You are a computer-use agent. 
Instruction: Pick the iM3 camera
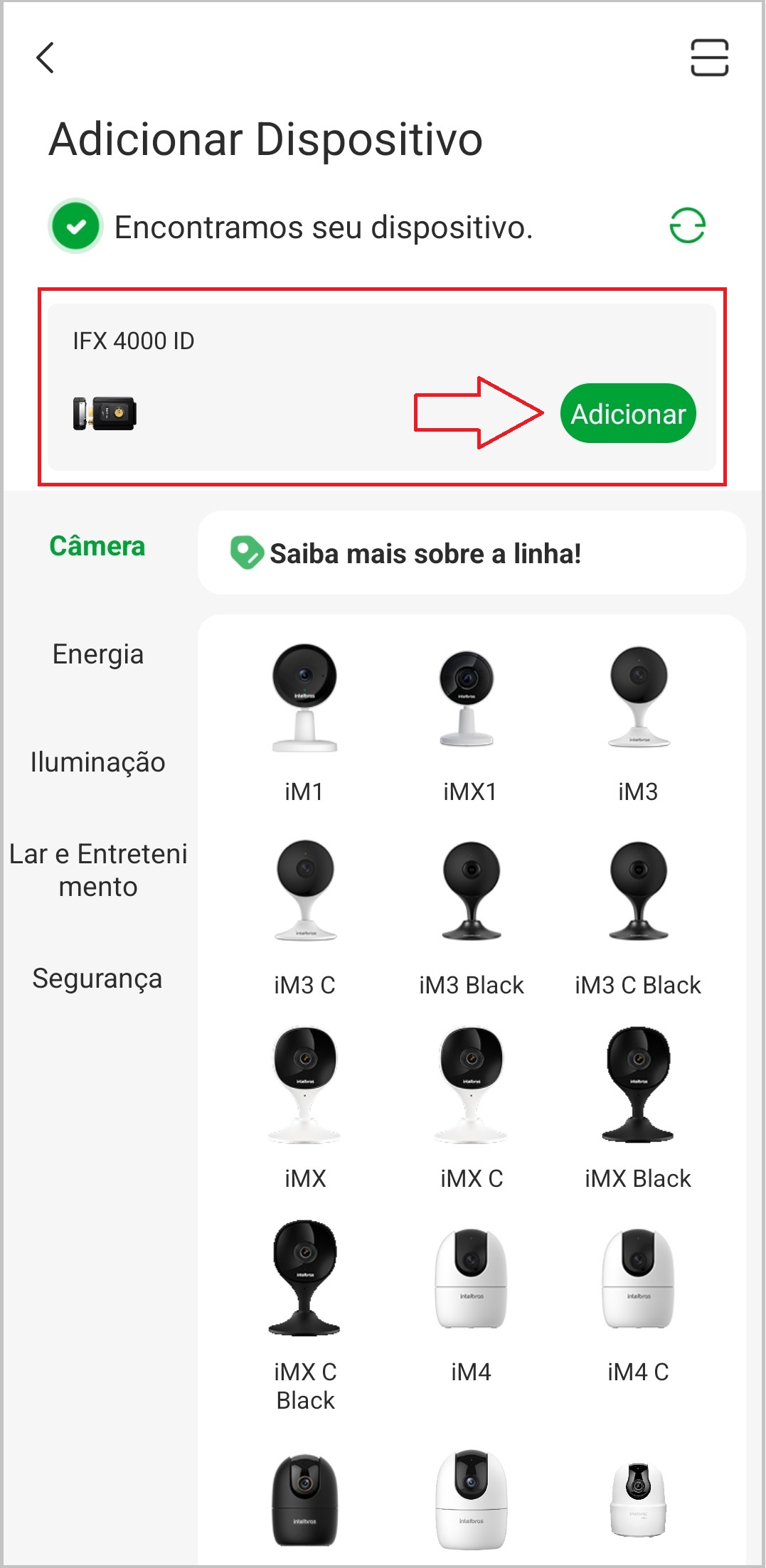pyautogui.click(x=638, y=718)
